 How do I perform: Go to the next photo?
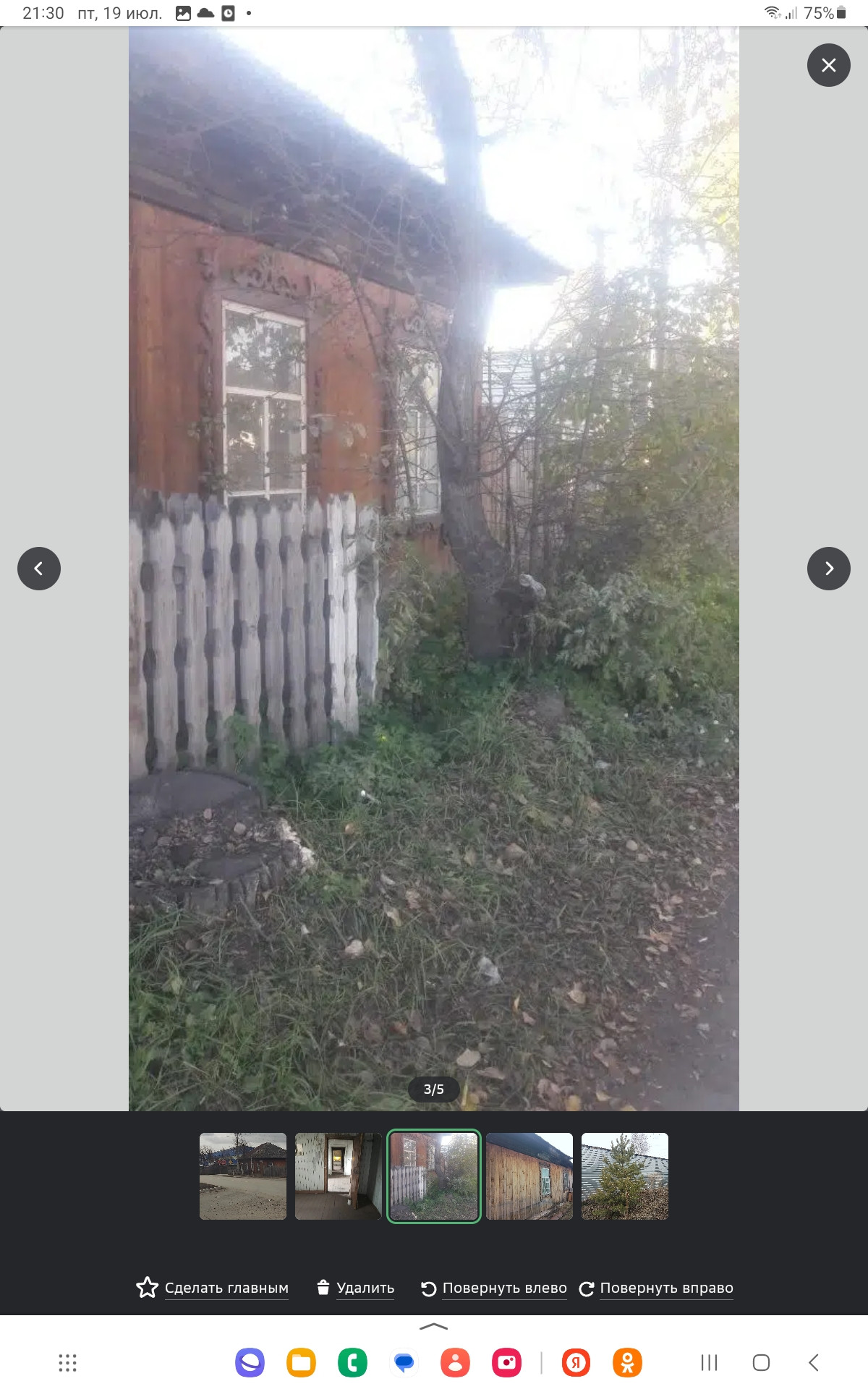point(828,569)
